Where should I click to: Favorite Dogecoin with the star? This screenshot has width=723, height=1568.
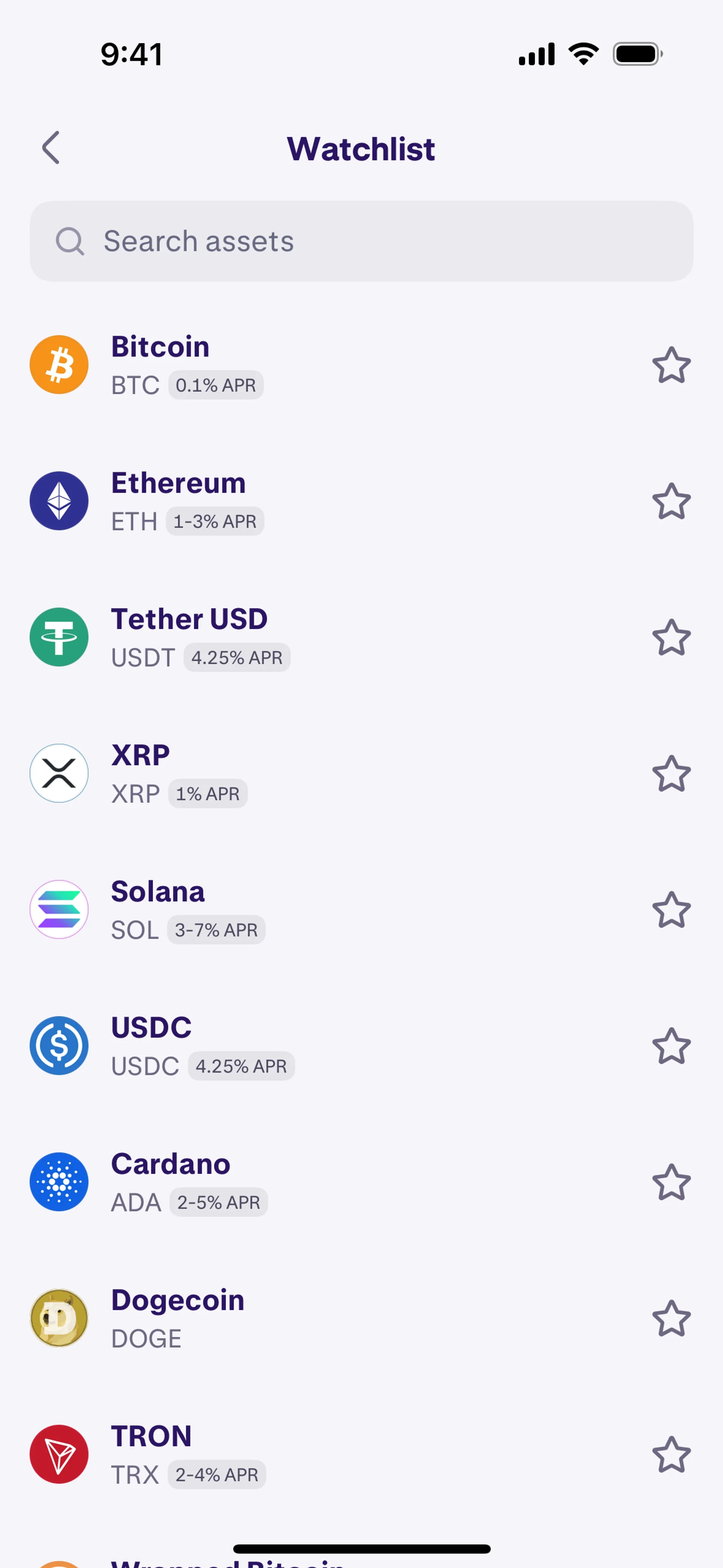pyautogui.click(x=671, y=1319)
